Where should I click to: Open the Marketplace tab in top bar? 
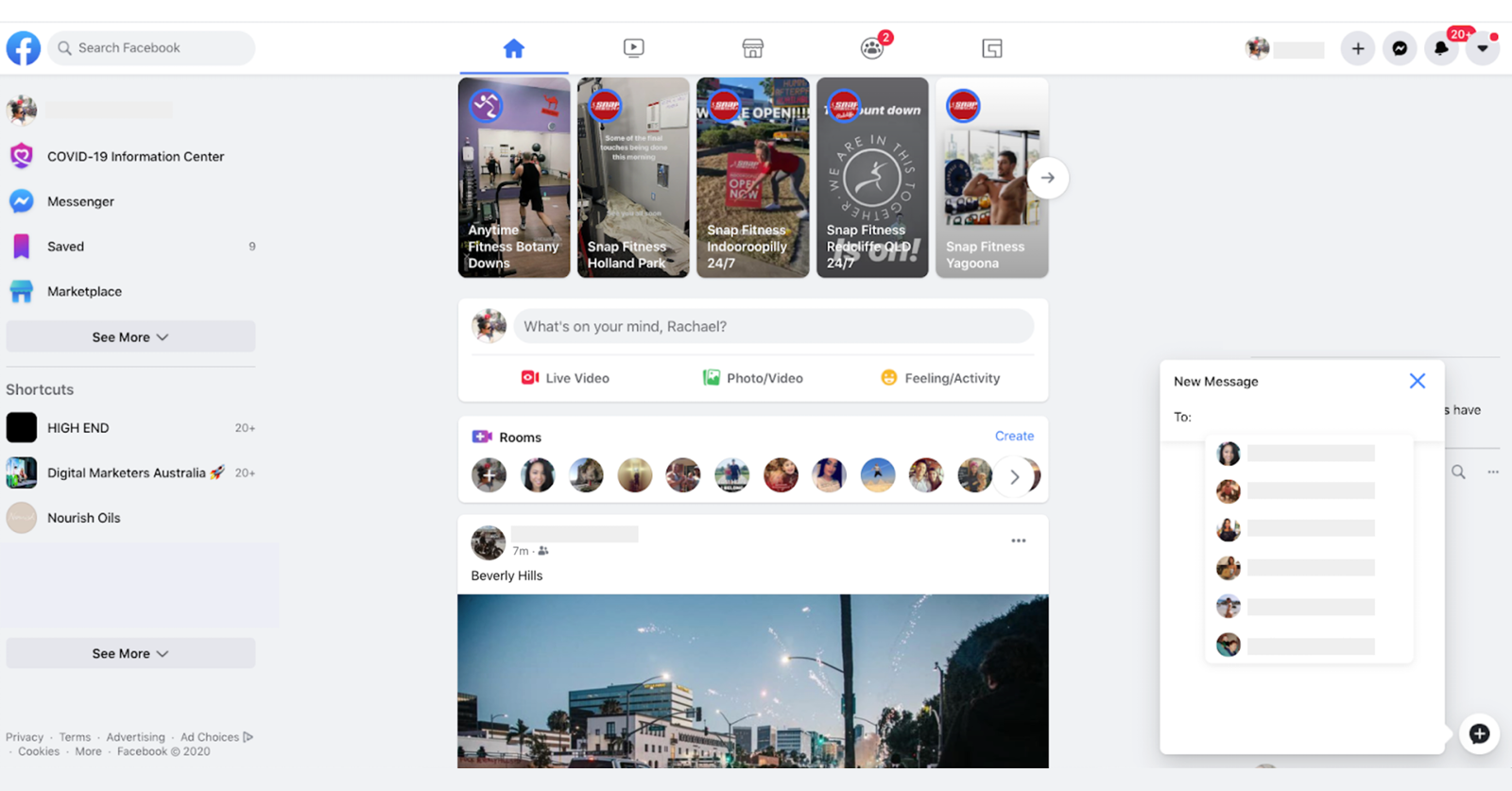[x=752, y=48]
